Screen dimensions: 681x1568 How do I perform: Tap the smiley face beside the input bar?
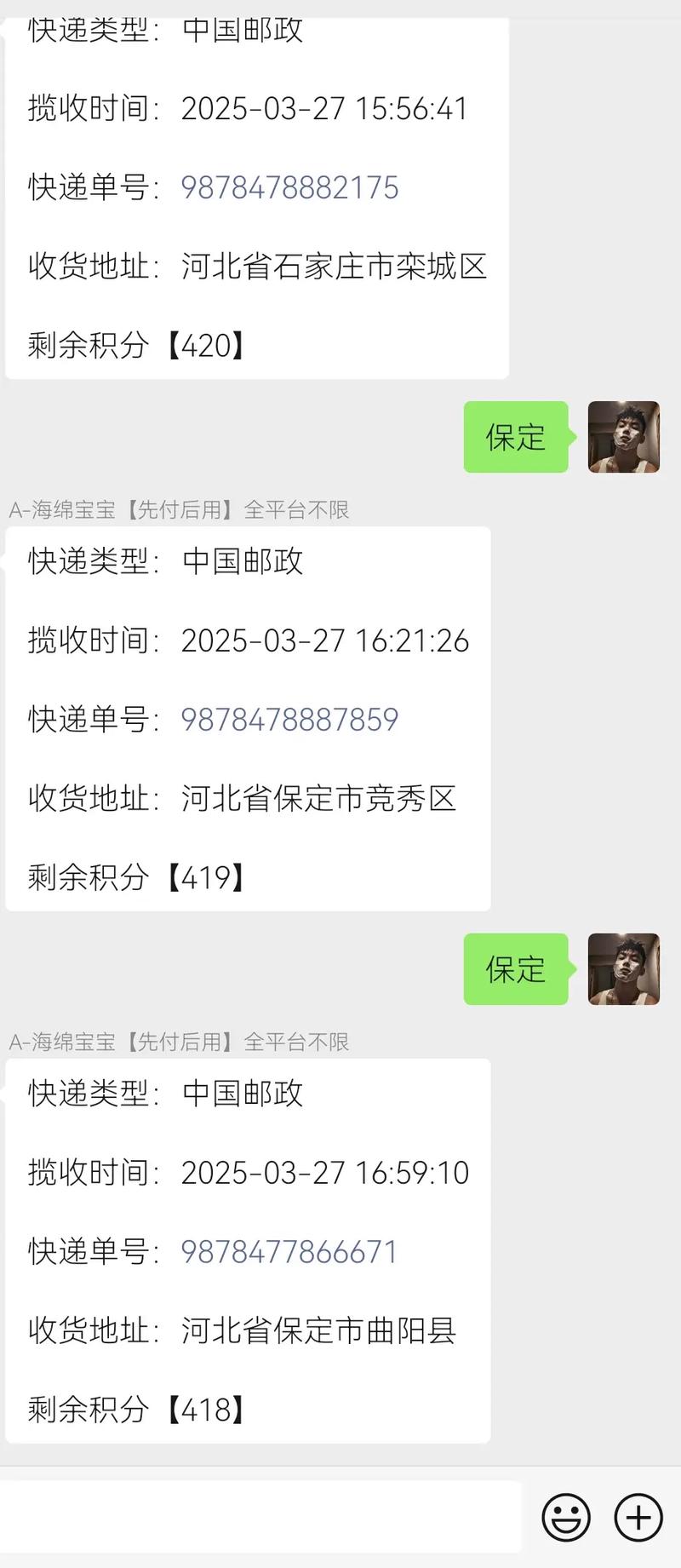click(565, 1517)
